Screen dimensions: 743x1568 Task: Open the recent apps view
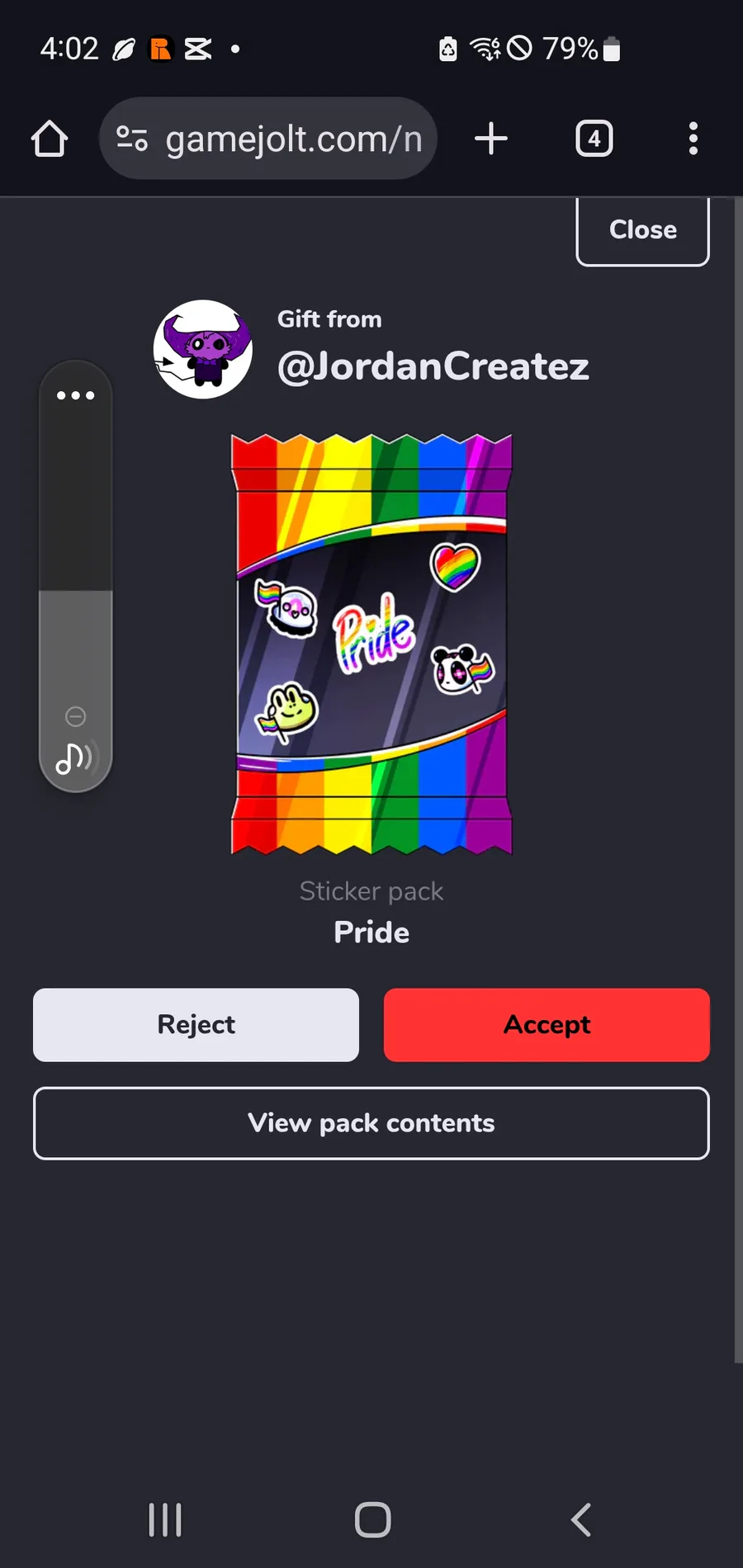pyautogui.click(x=165, y=1519)
